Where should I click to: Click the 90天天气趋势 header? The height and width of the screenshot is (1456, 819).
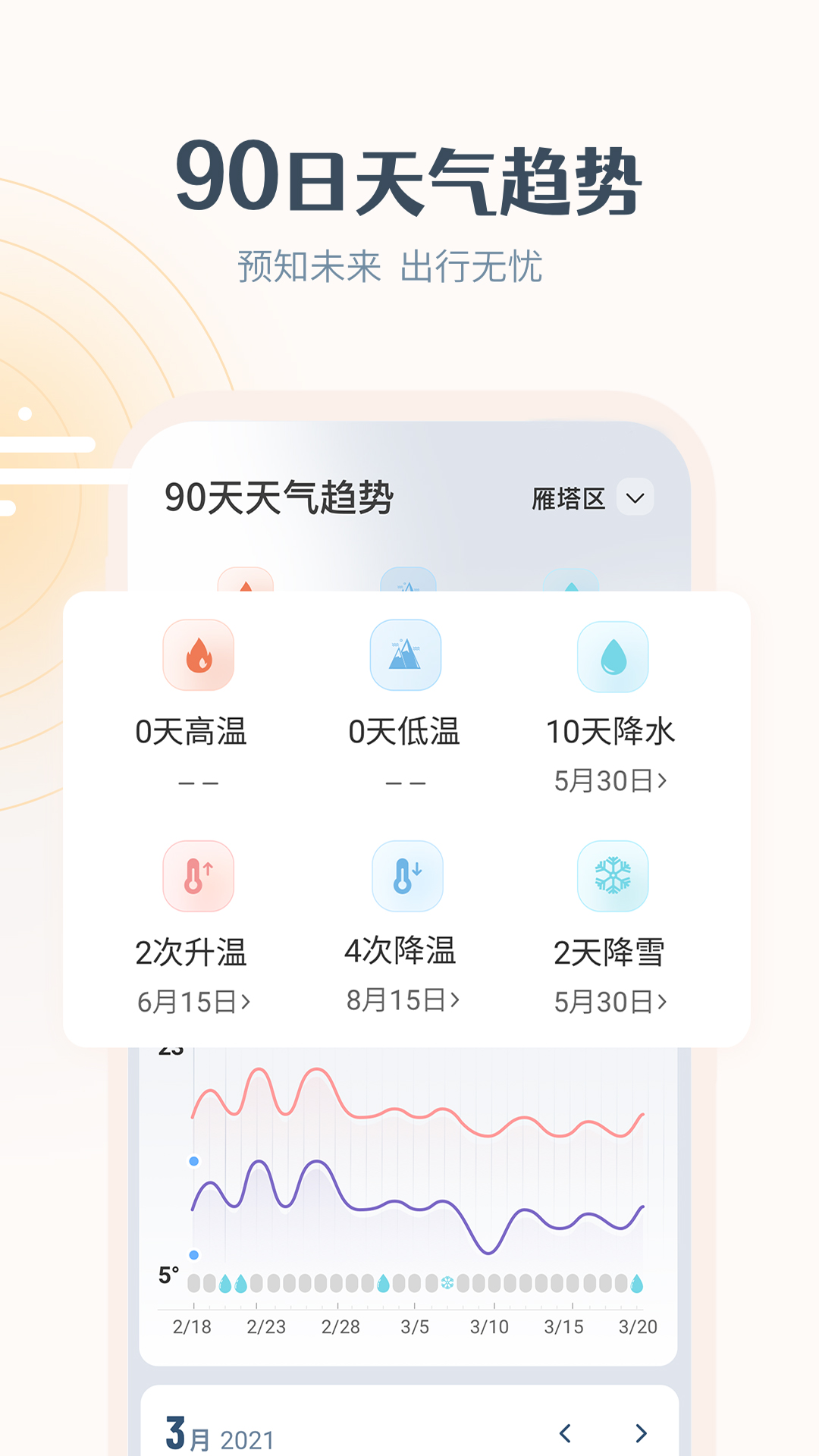(x=279, y=496)
